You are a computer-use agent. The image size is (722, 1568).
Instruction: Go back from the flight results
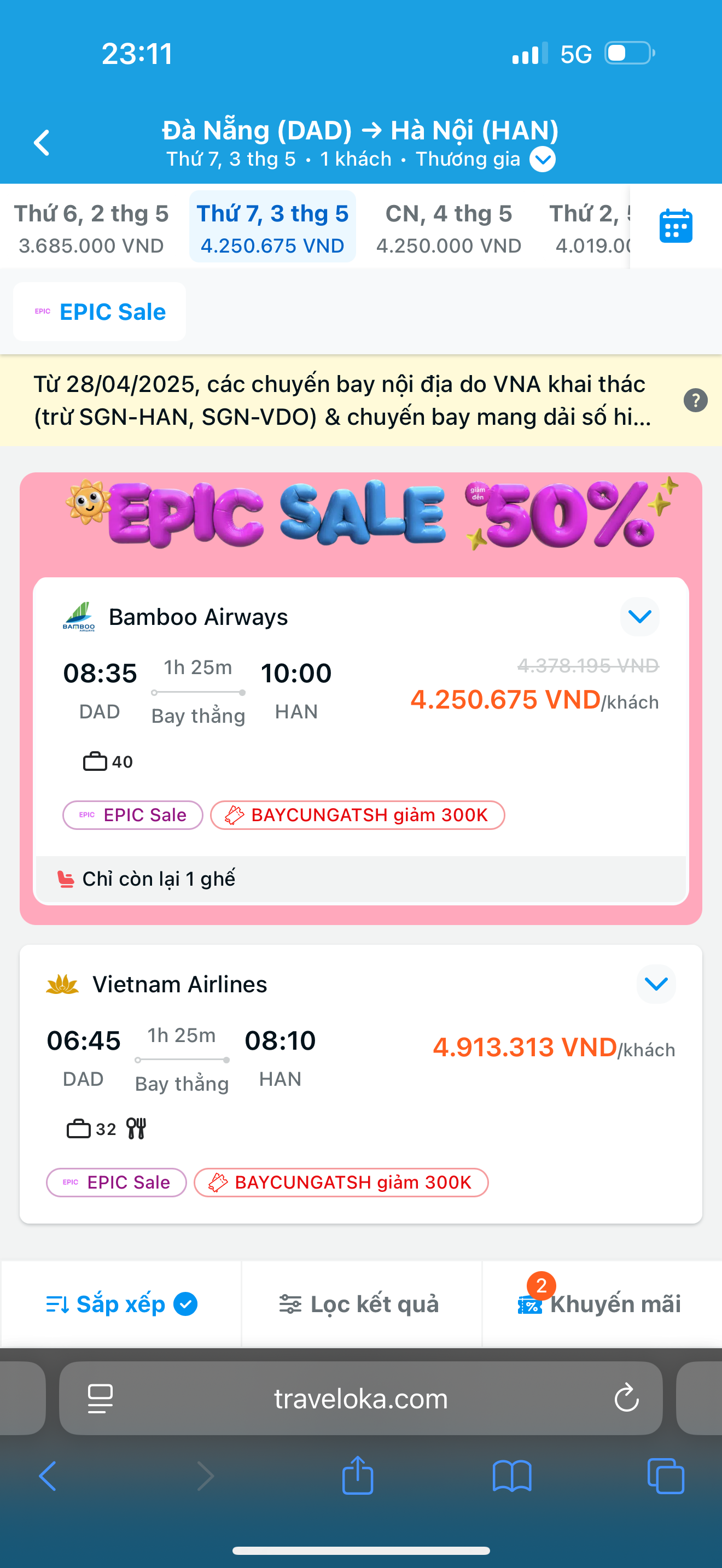coord(42,144)
